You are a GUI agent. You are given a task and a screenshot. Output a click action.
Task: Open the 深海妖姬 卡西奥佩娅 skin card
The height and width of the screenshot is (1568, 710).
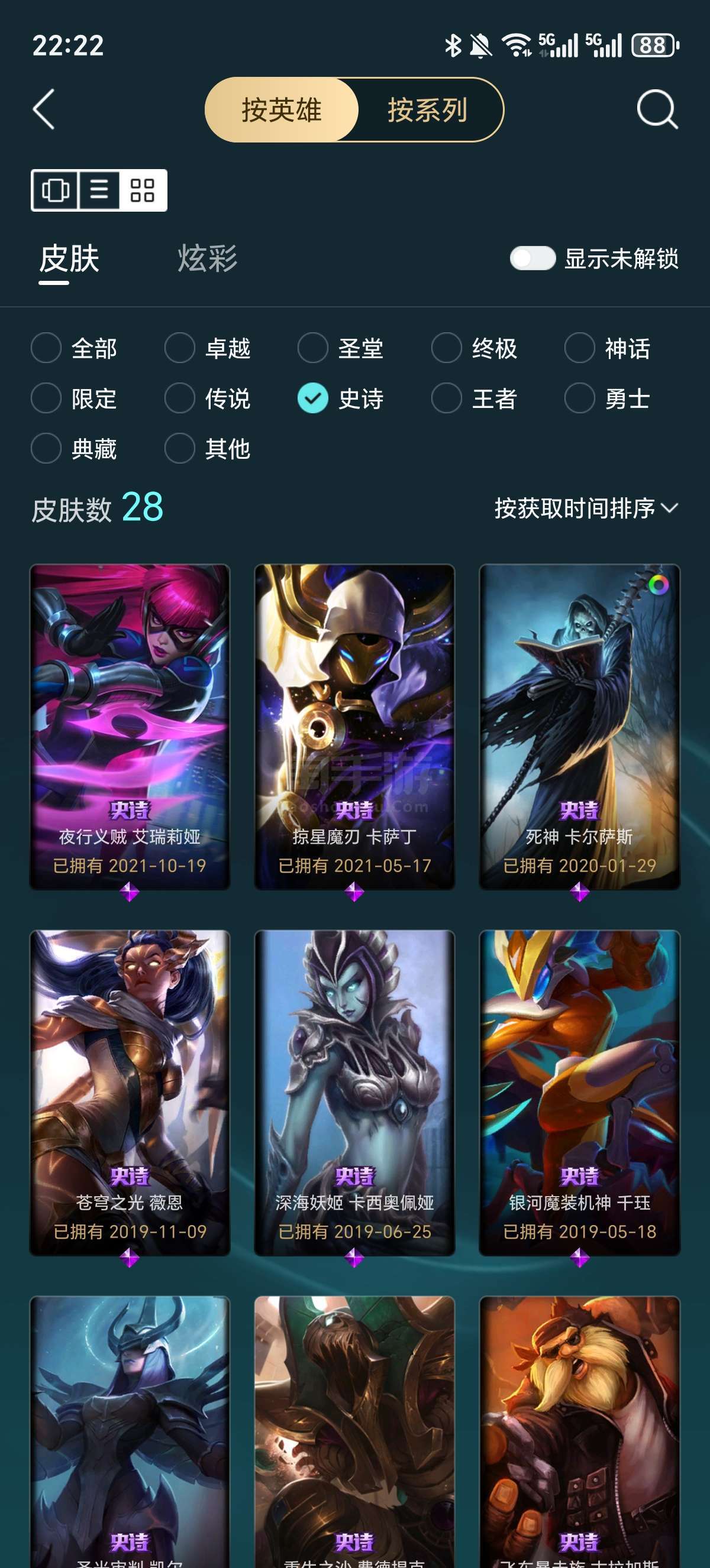tap(354, 1093)
